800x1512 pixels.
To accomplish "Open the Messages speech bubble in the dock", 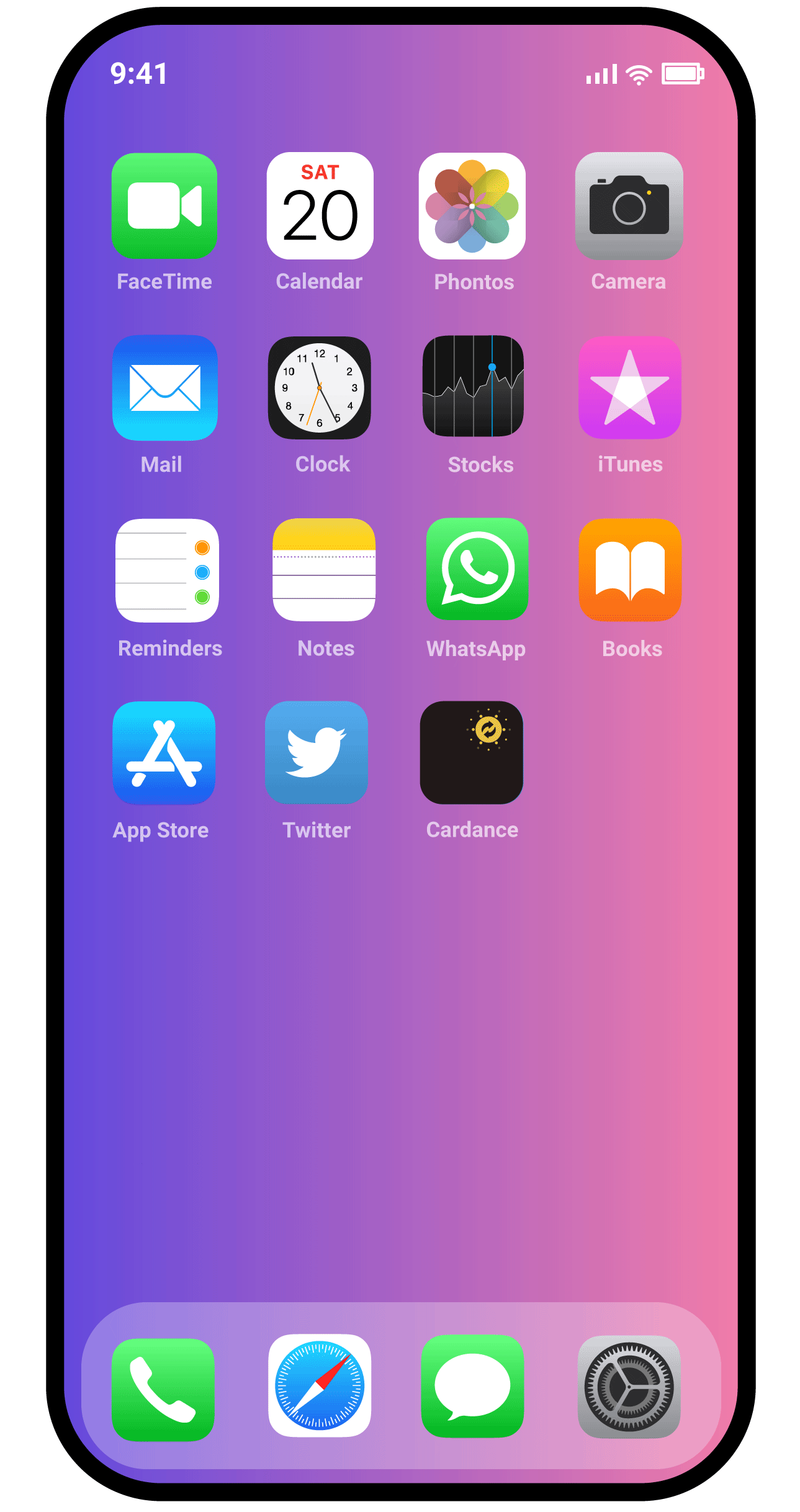I will coord(472,1386).
